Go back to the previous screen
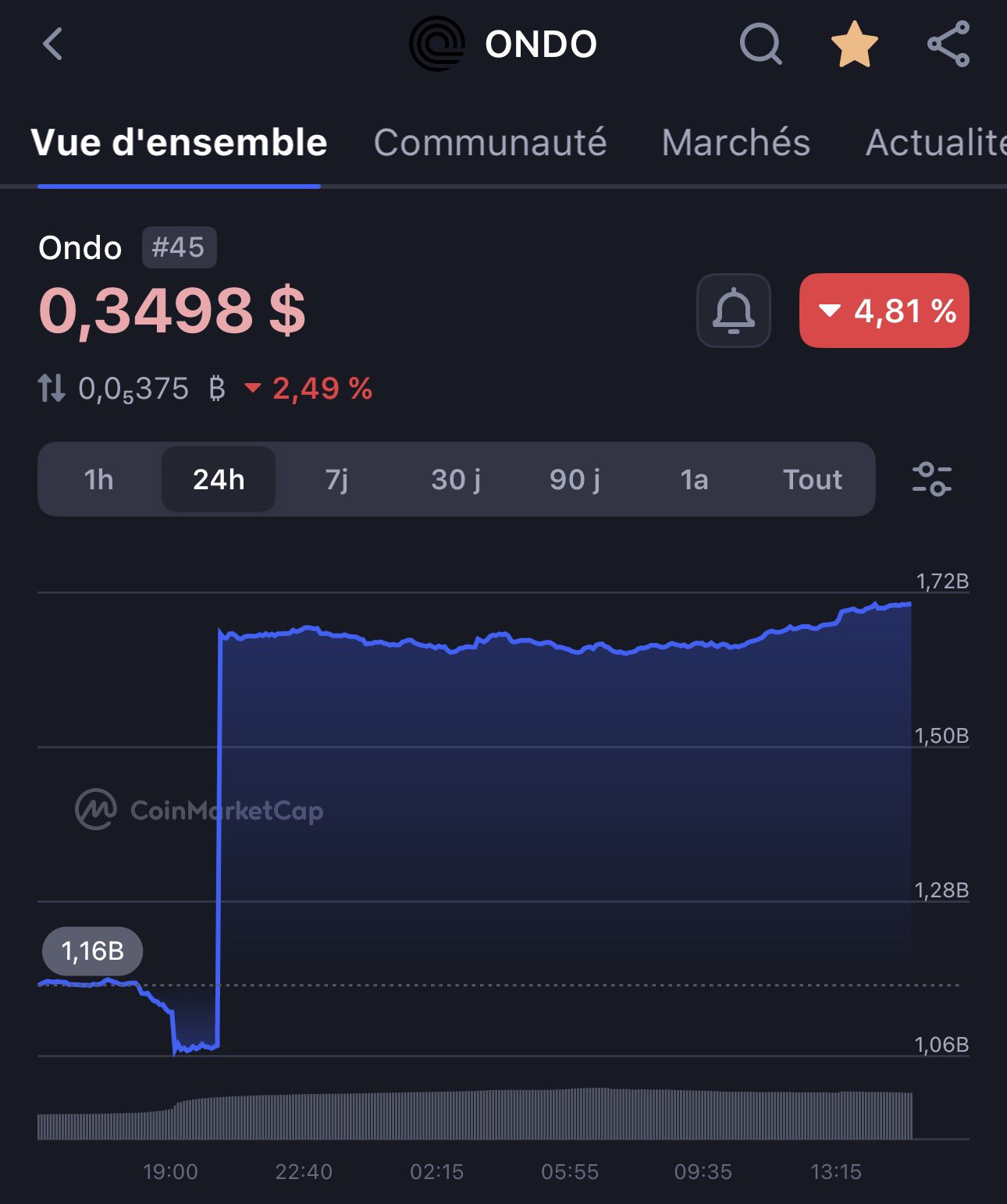1007x1204 pixels. pos(53,44)
